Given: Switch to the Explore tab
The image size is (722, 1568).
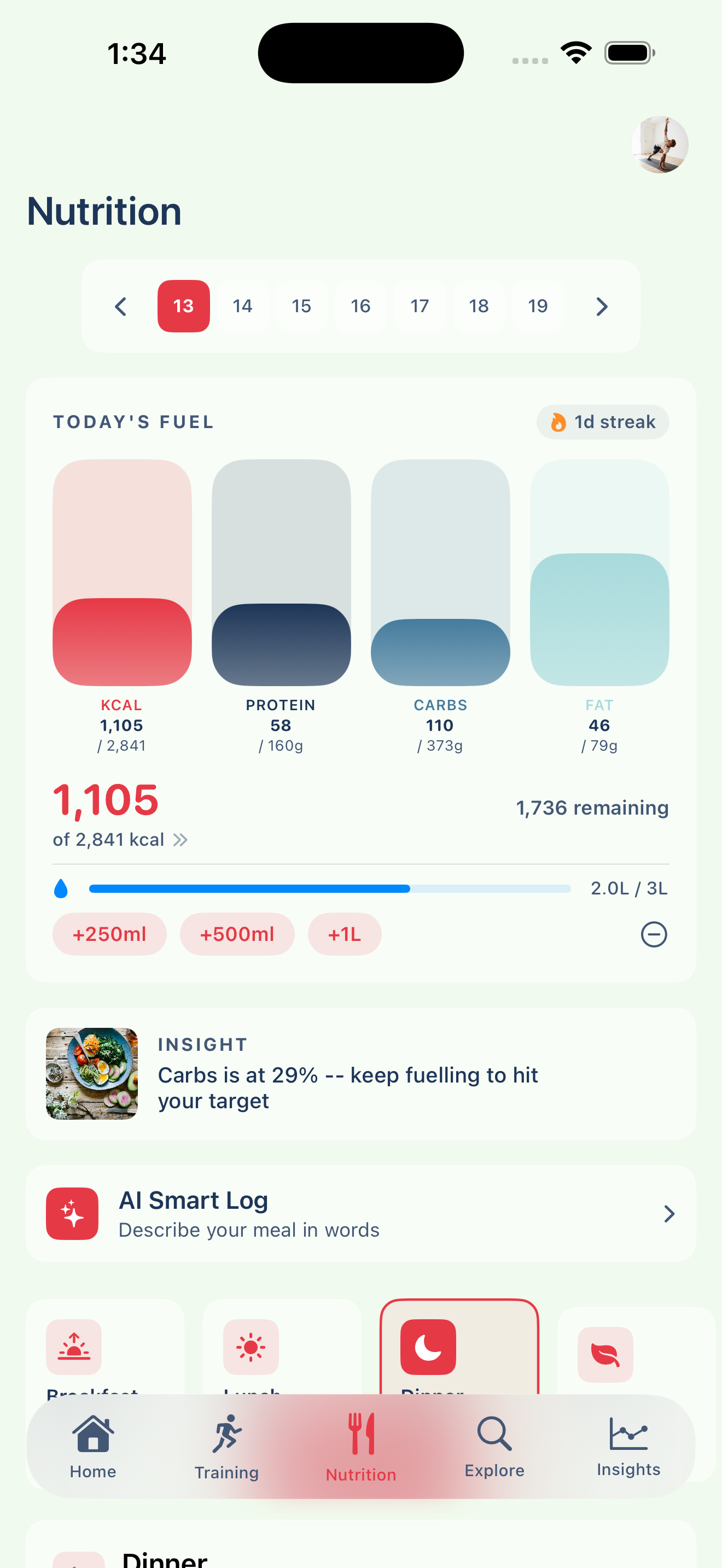Looking at the screenshot, I should tap(494, 1448).
